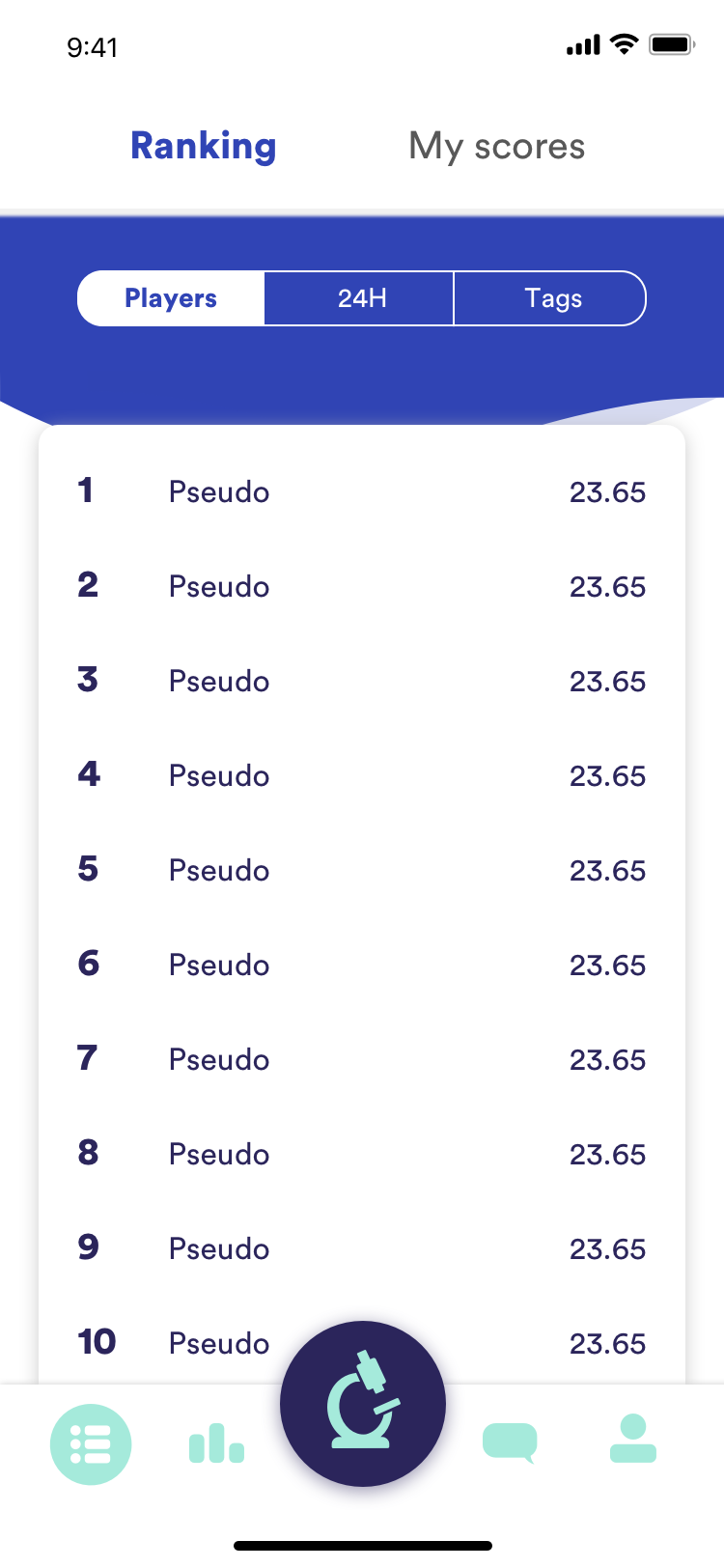Go to the profile tab
Screen dimensions: 724x1568
pos(633,1441)
